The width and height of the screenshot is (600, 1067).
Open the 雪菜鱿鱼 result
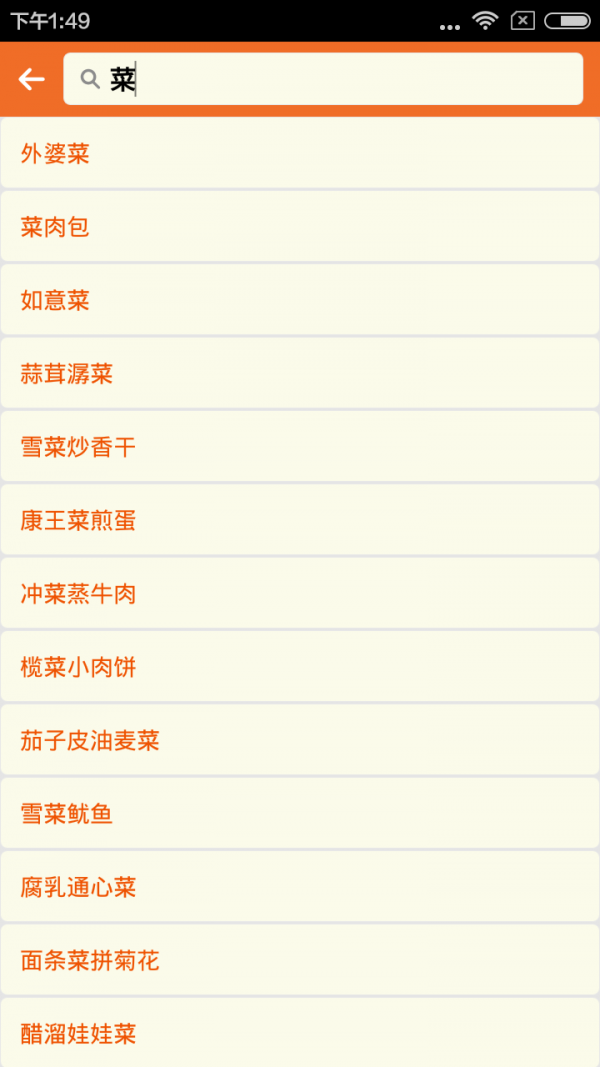300,814
